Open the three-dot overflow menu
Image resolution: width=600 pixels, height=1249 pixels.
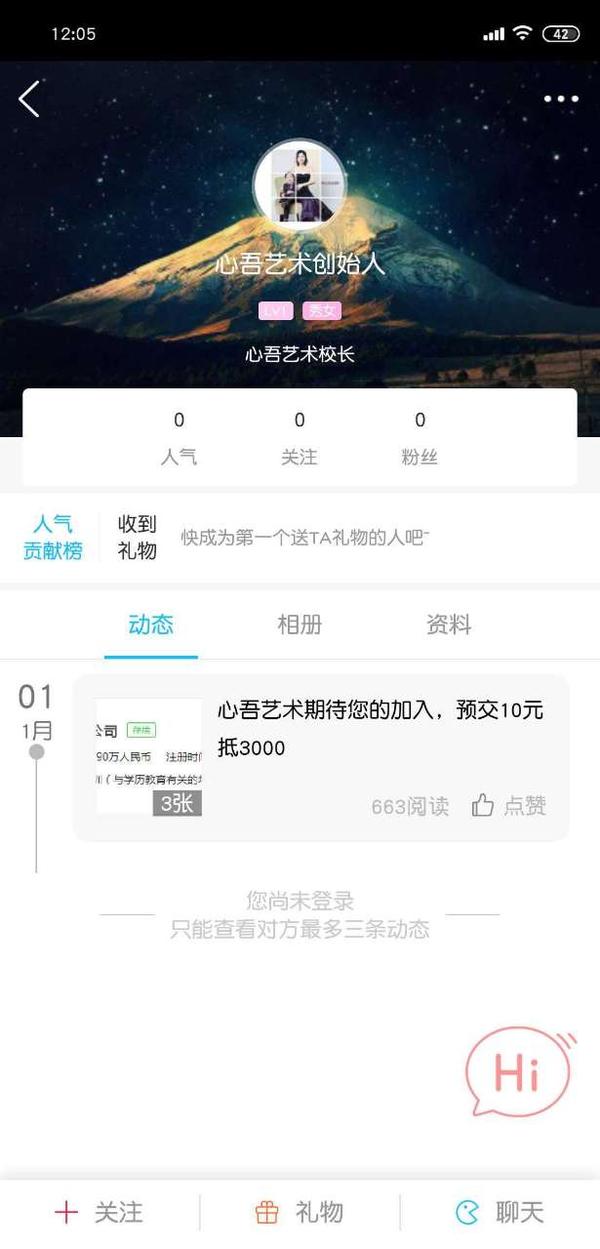tap(561, 99)
